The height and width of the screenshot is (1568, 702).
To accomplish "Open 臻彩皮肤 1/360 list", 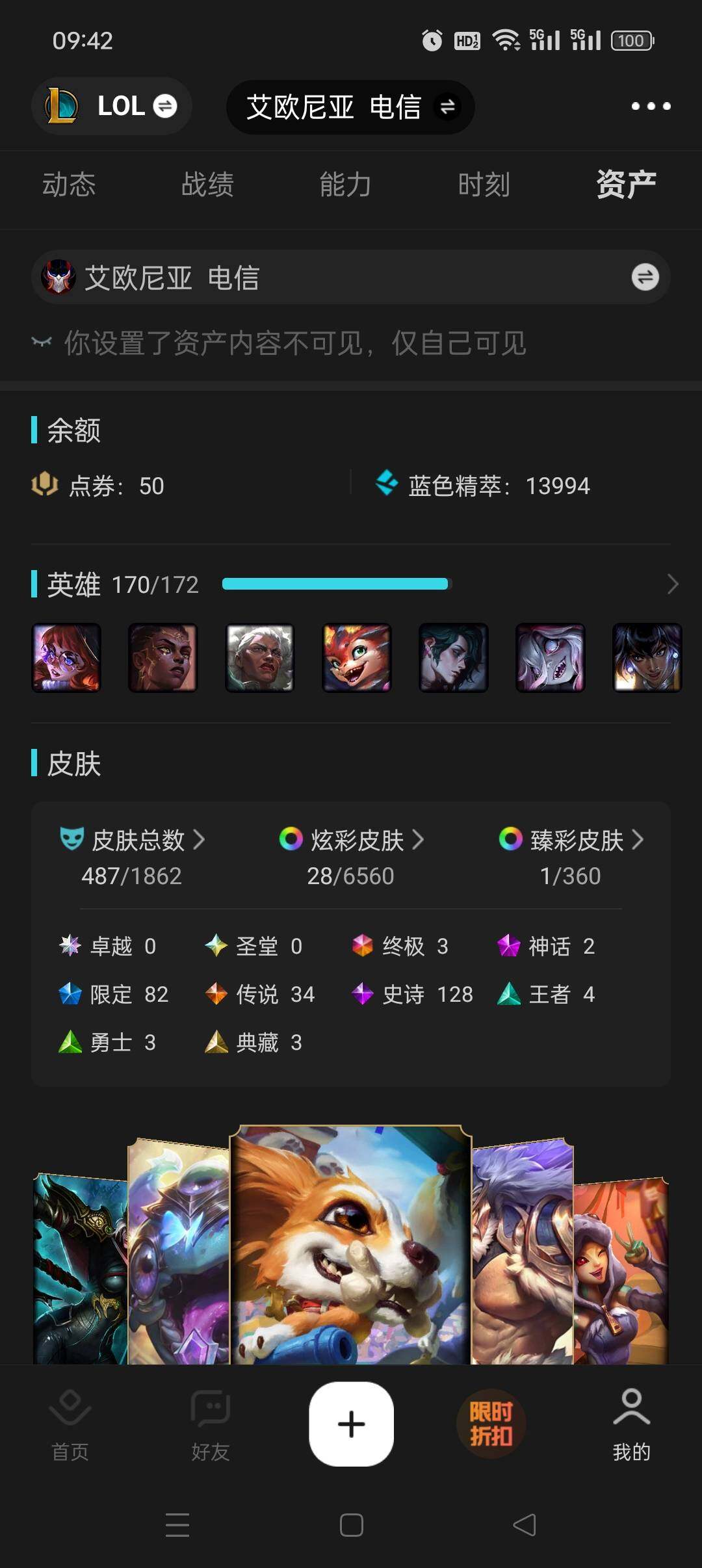I will (x=571, y=857).
